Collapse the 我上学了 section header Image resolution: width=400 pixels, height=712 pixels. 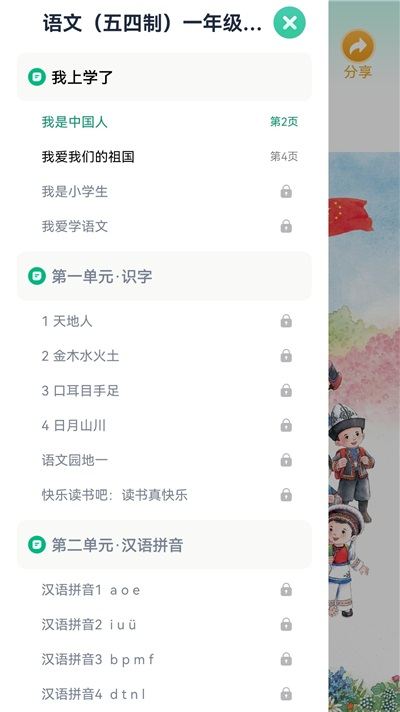(164, 77)
